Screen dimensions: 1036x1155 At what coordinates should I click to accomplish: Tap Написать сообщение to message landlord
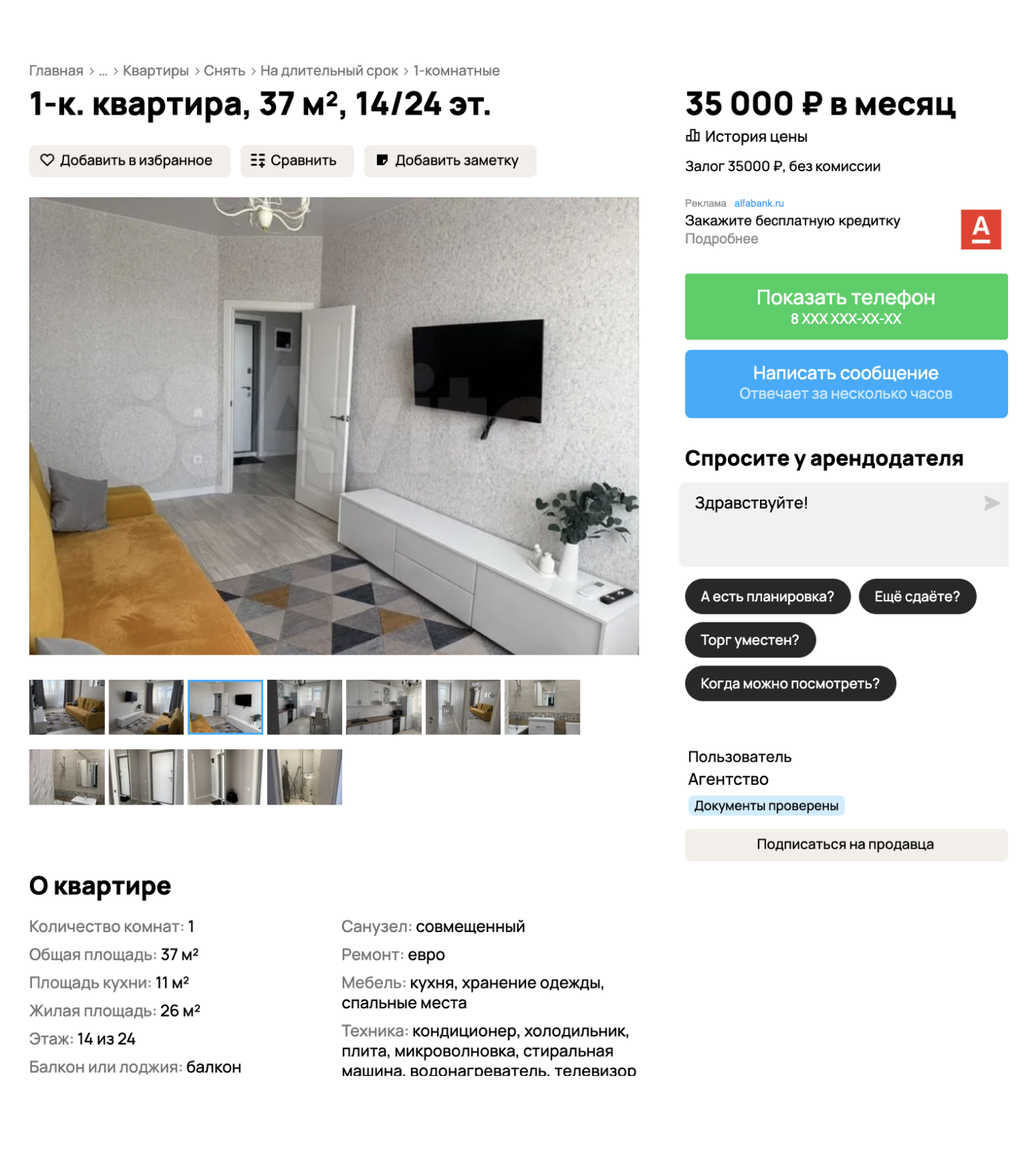coord(845,383)
